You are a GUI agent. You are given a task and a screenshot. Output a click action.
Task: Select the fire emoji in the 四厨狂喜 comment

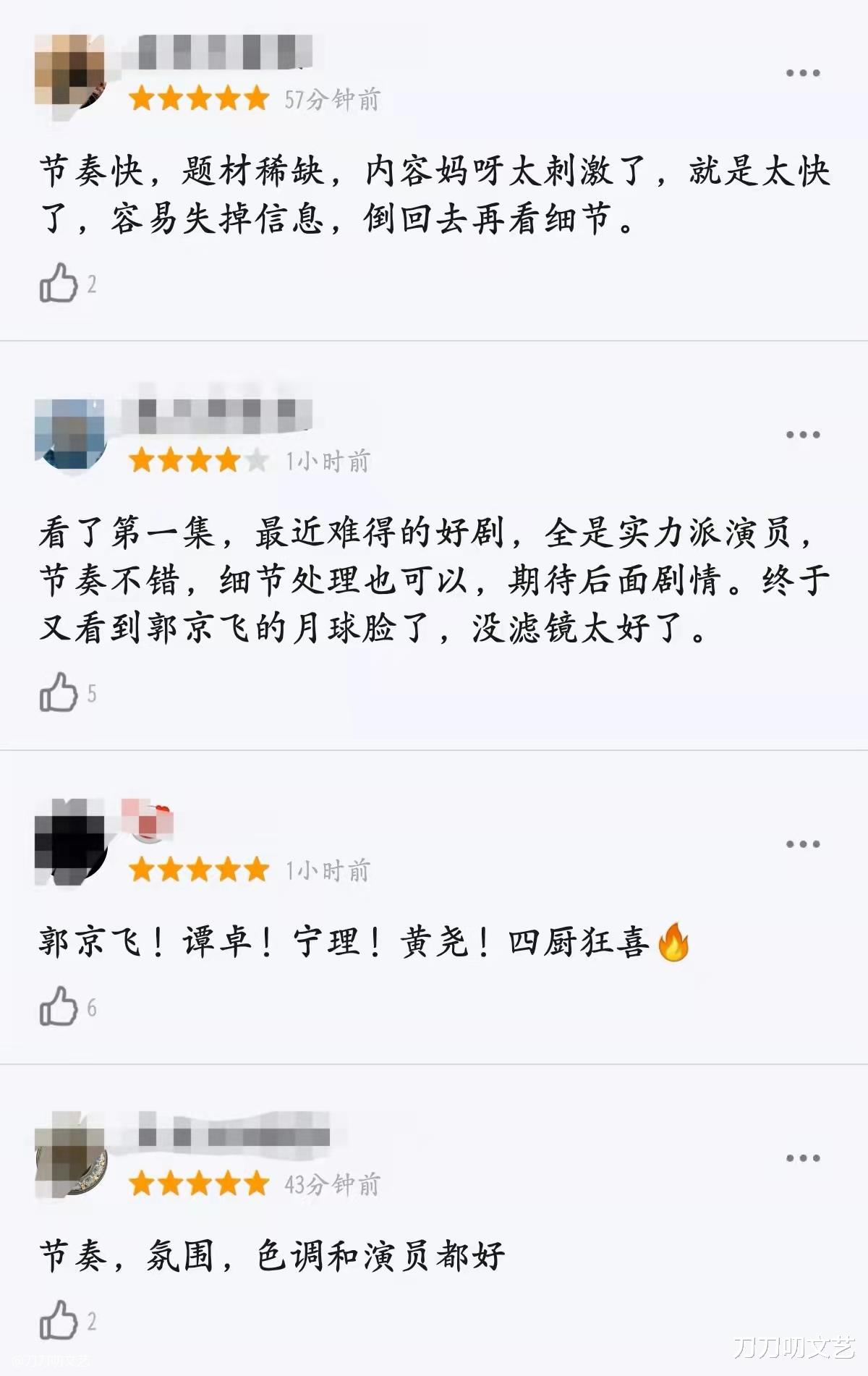(673, 944)
